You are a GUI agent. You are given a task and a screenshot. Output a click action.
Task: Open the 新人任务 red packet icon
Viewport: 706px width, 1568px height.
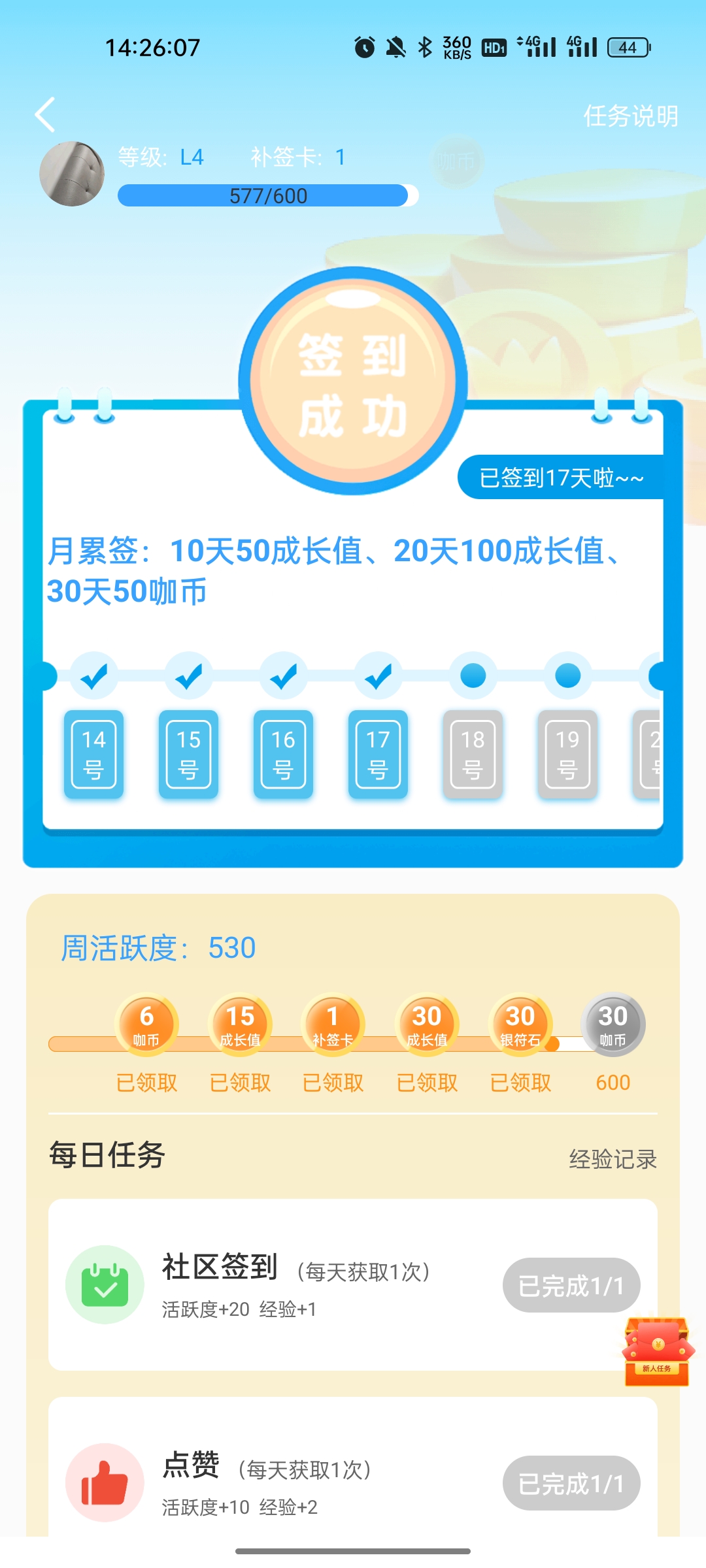656,1351
